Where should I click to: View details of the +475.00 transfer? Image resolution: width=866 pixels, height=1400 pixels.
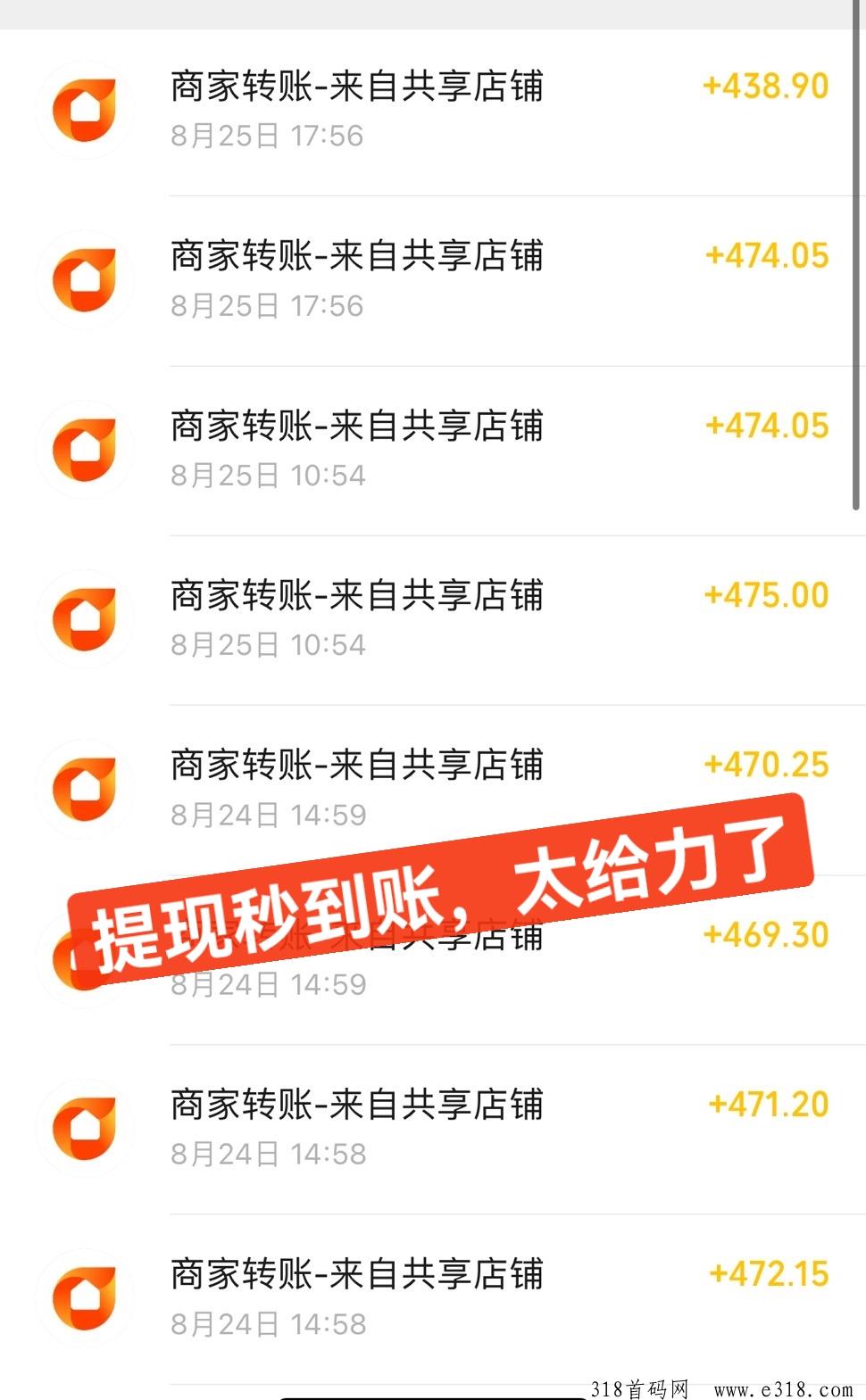point(433,620)
